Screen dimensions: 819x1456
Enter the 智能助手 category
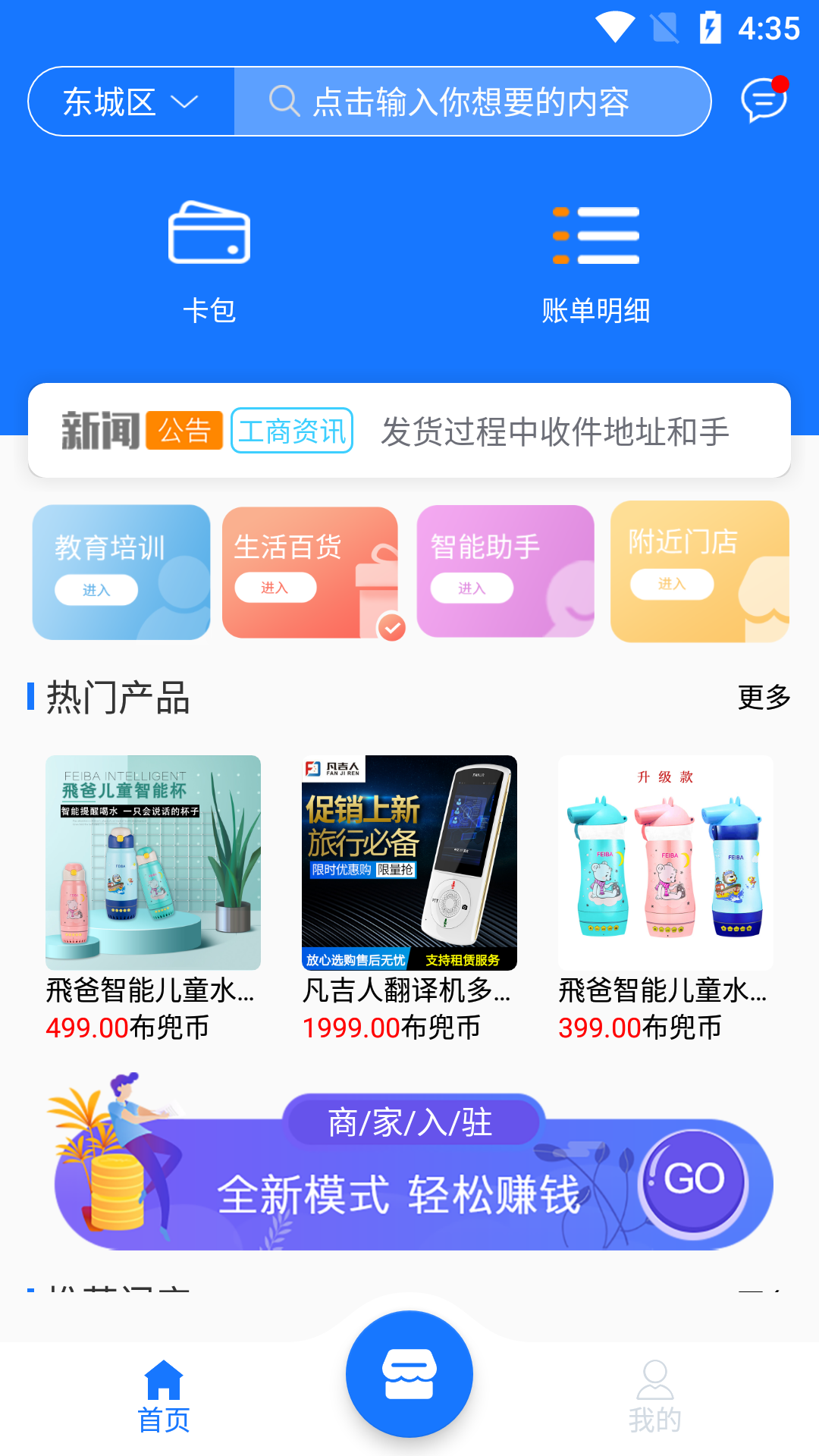(505, 573)
